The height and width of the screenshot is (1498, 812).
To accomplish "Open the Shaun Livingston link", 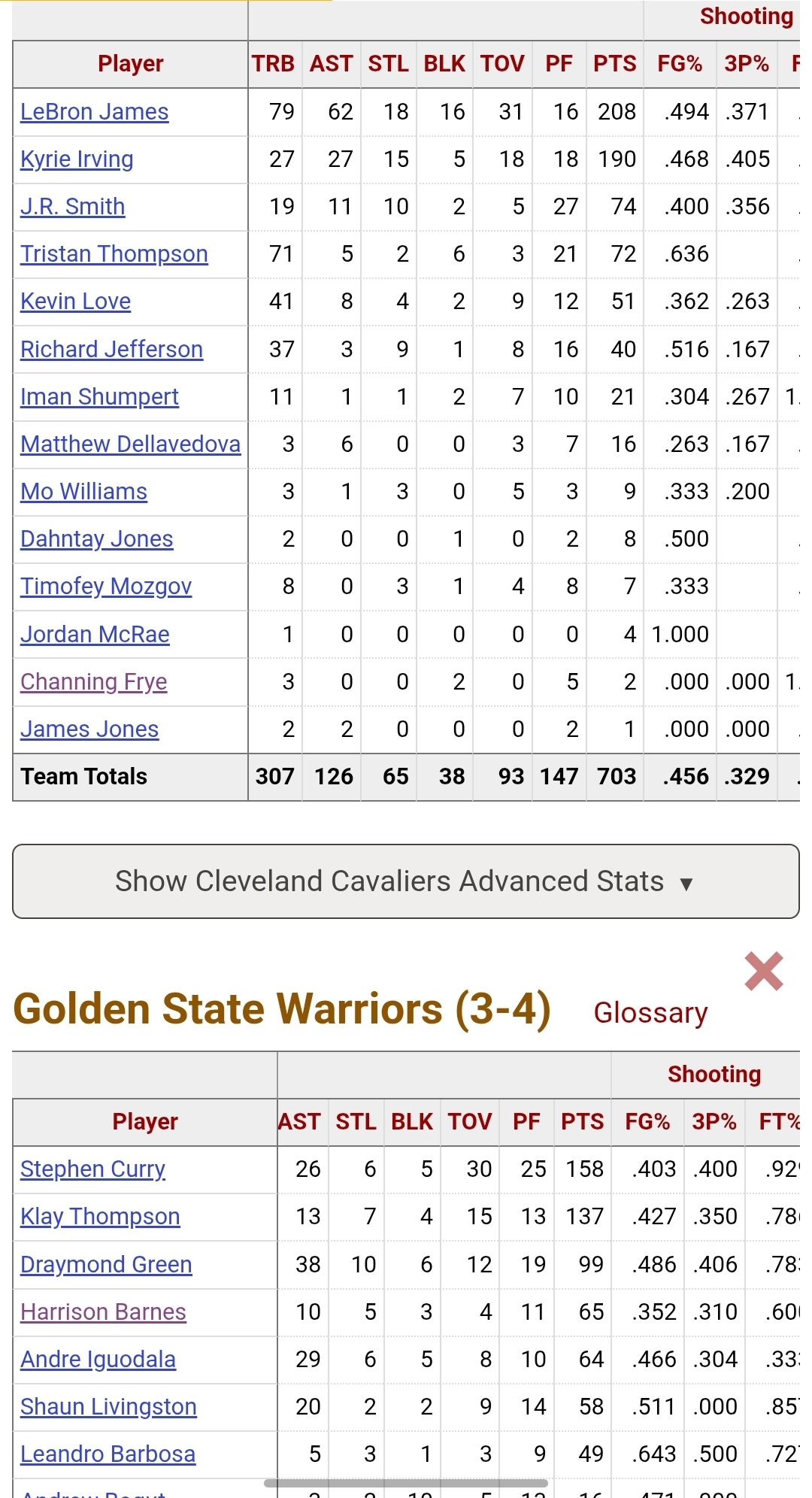I will [108, 1407].
